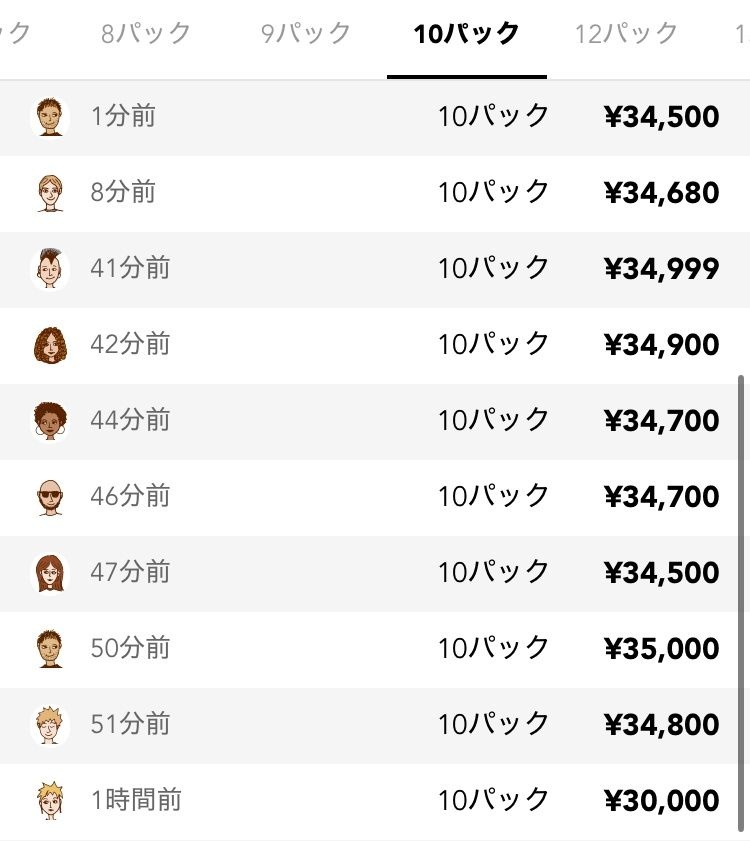The width and height of the screenshot is (750, 841).
Task: Switch to the 8パック tab
Action: pyautogui.click(x=146, y=34)
